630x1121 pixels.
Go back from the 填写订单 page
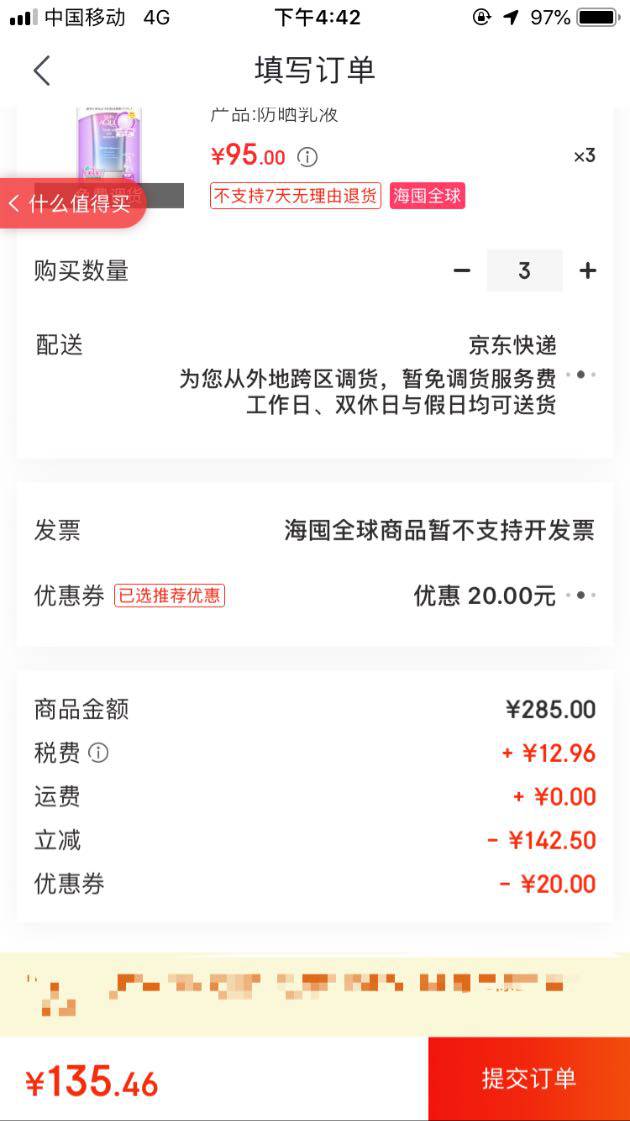click(41, 71)
